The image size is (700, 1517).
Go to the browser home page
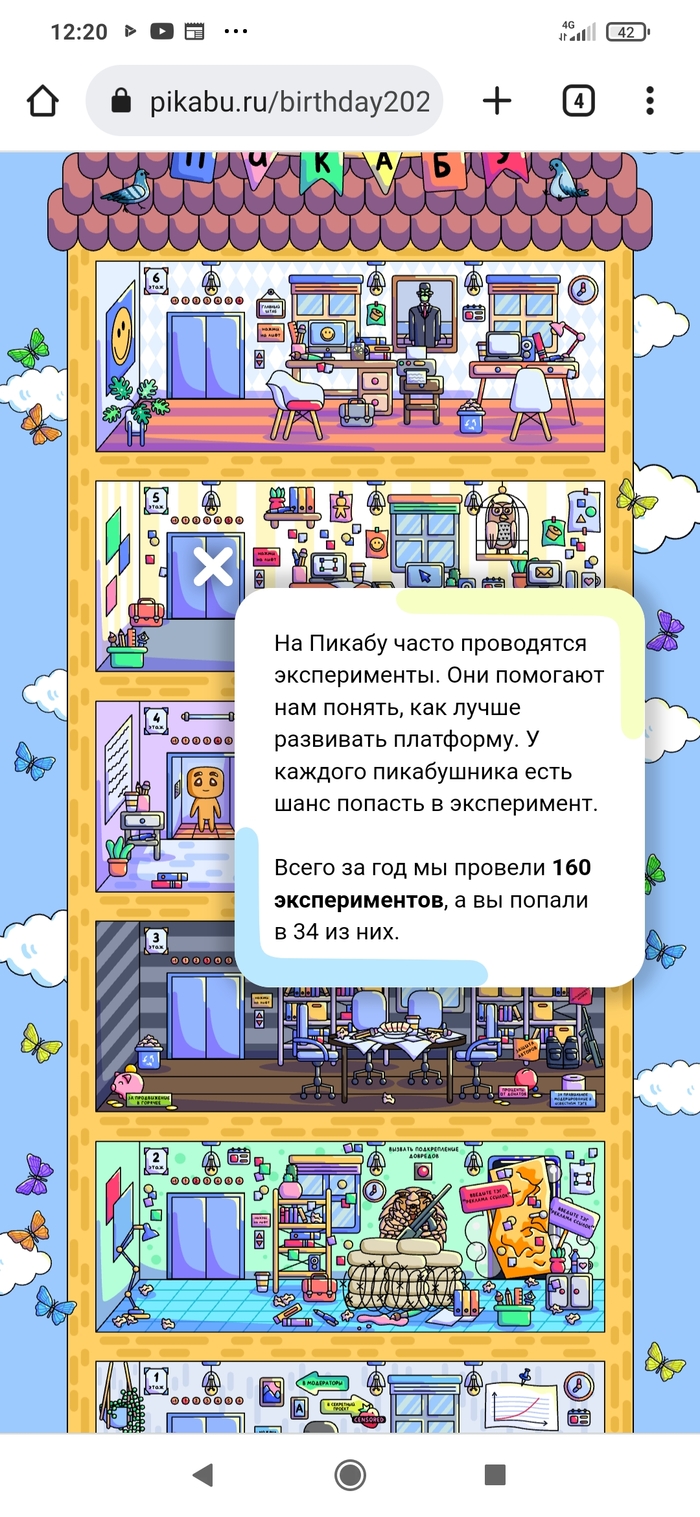(x=42, y=101)
